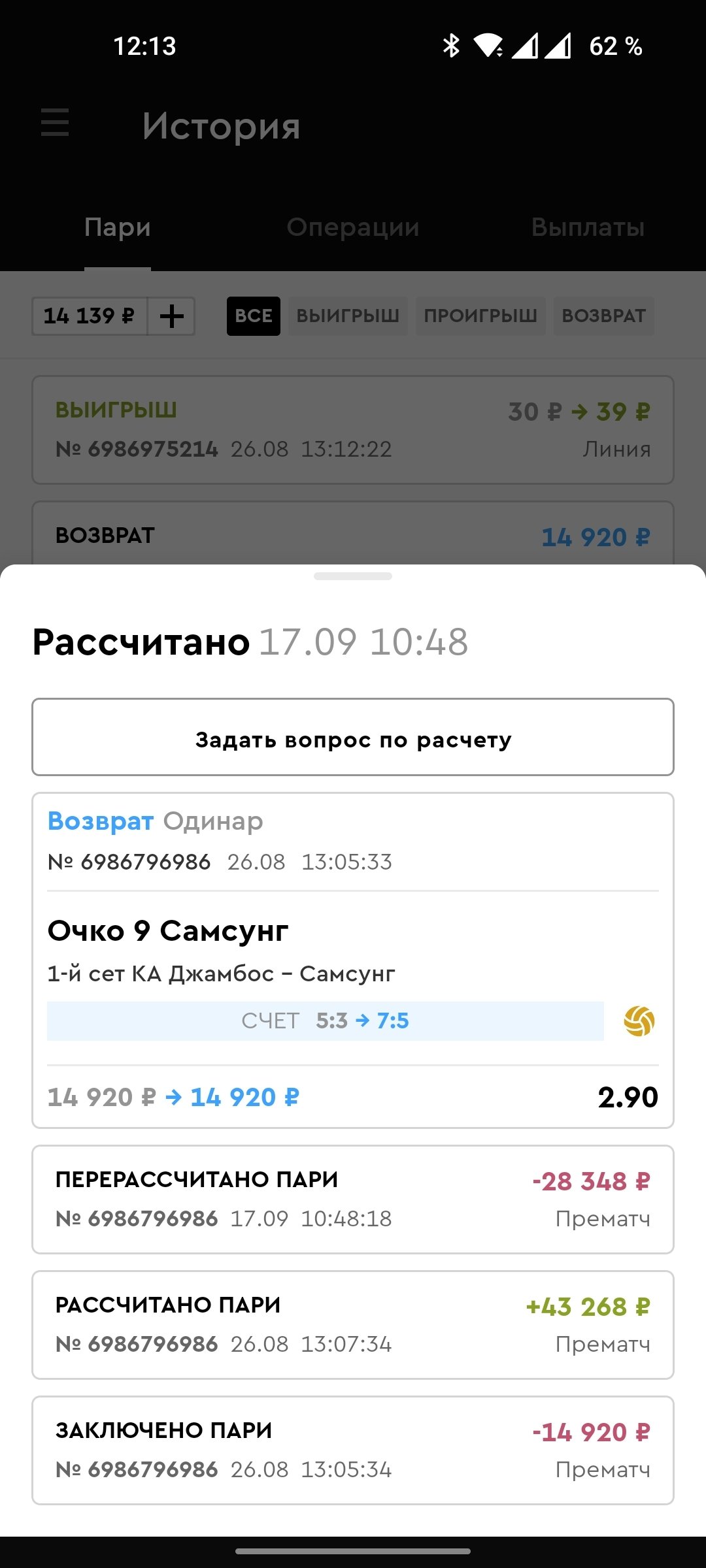This screenshot has width=706, height=1568.
Task: Open the ЗАКЛЮЧЕНО ПАРИ -14 920 ₽ entry
Action: coord(353,1450)
